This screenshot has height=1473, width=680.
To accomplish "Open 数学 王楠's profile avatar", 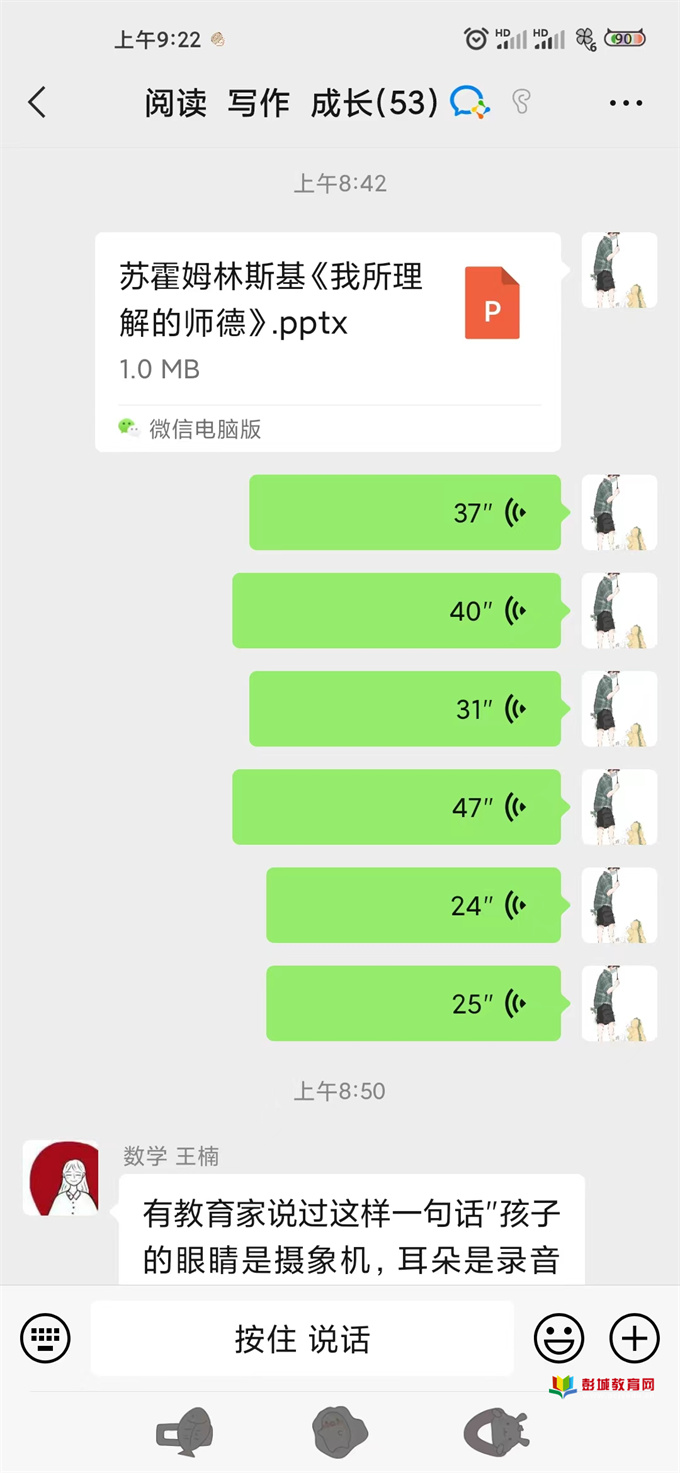I will pyautogui.click(x=61, y=1178).
